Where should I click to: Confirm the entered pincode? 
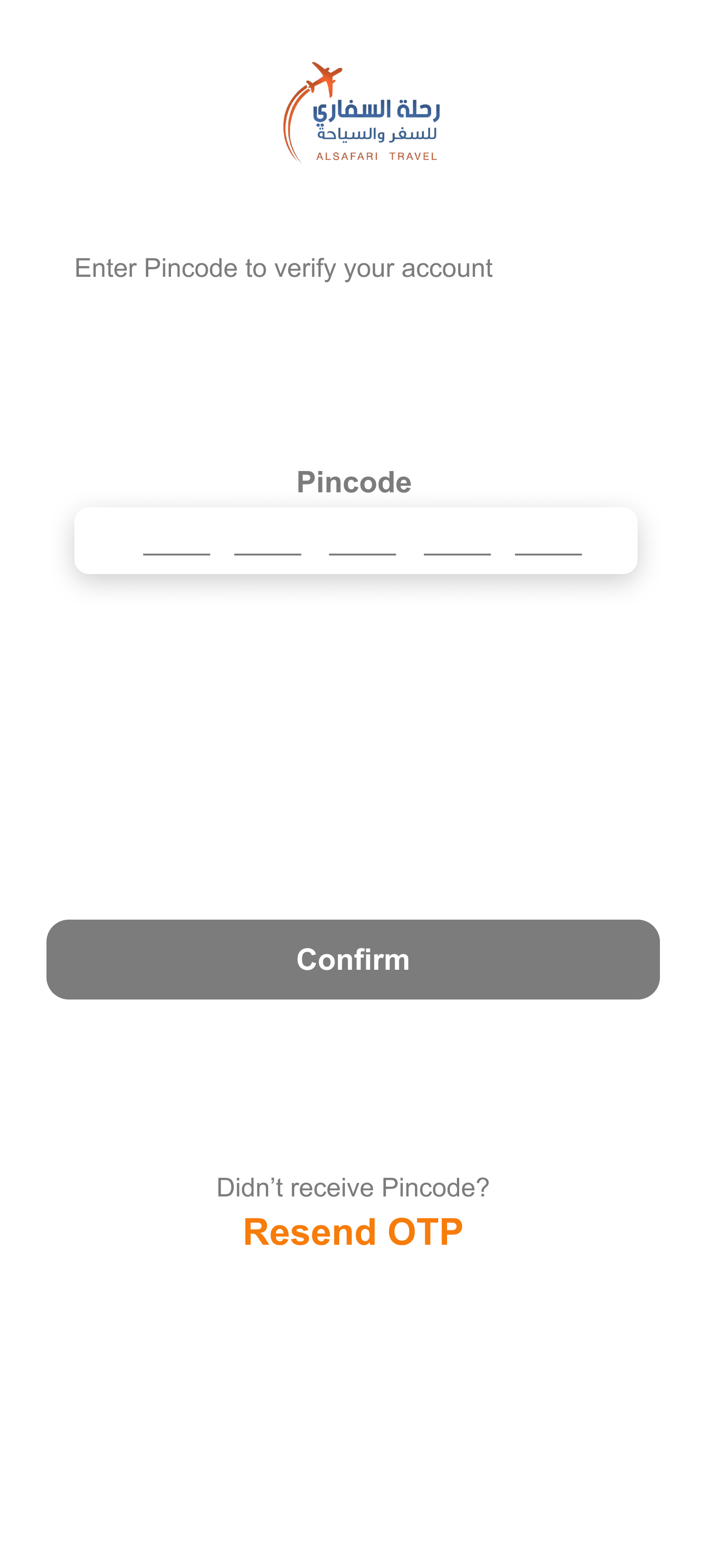(x=353, y=959)
